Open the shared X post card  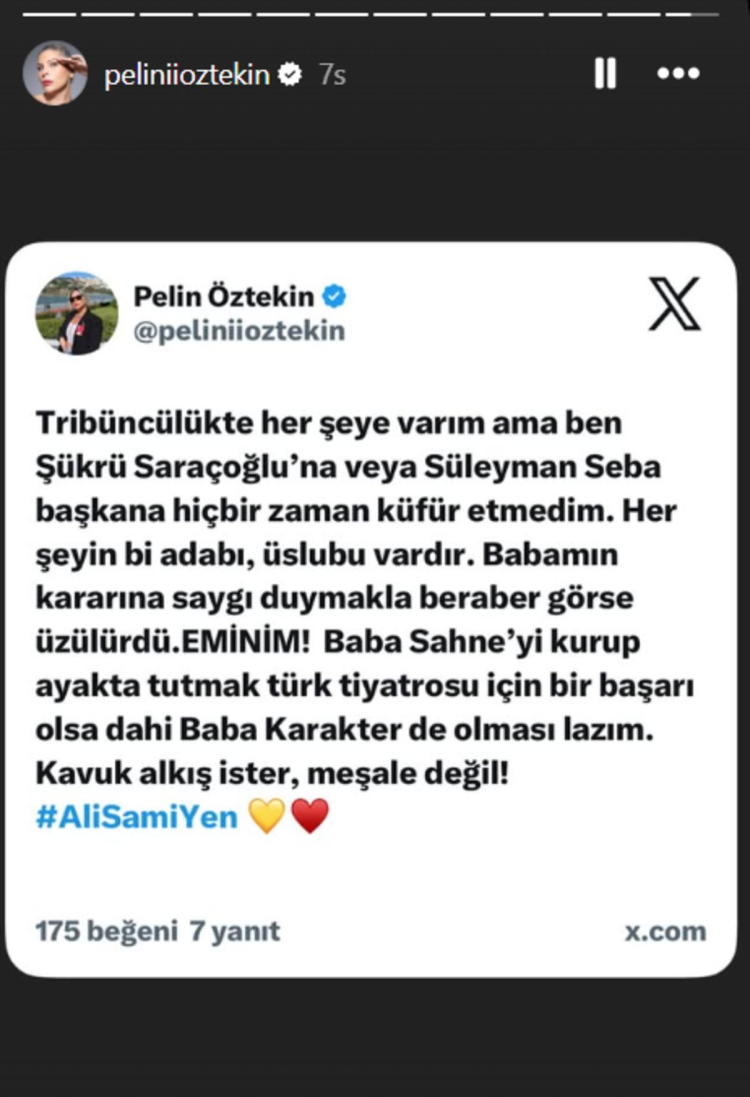pyautogui.click(x=371, y=610)
